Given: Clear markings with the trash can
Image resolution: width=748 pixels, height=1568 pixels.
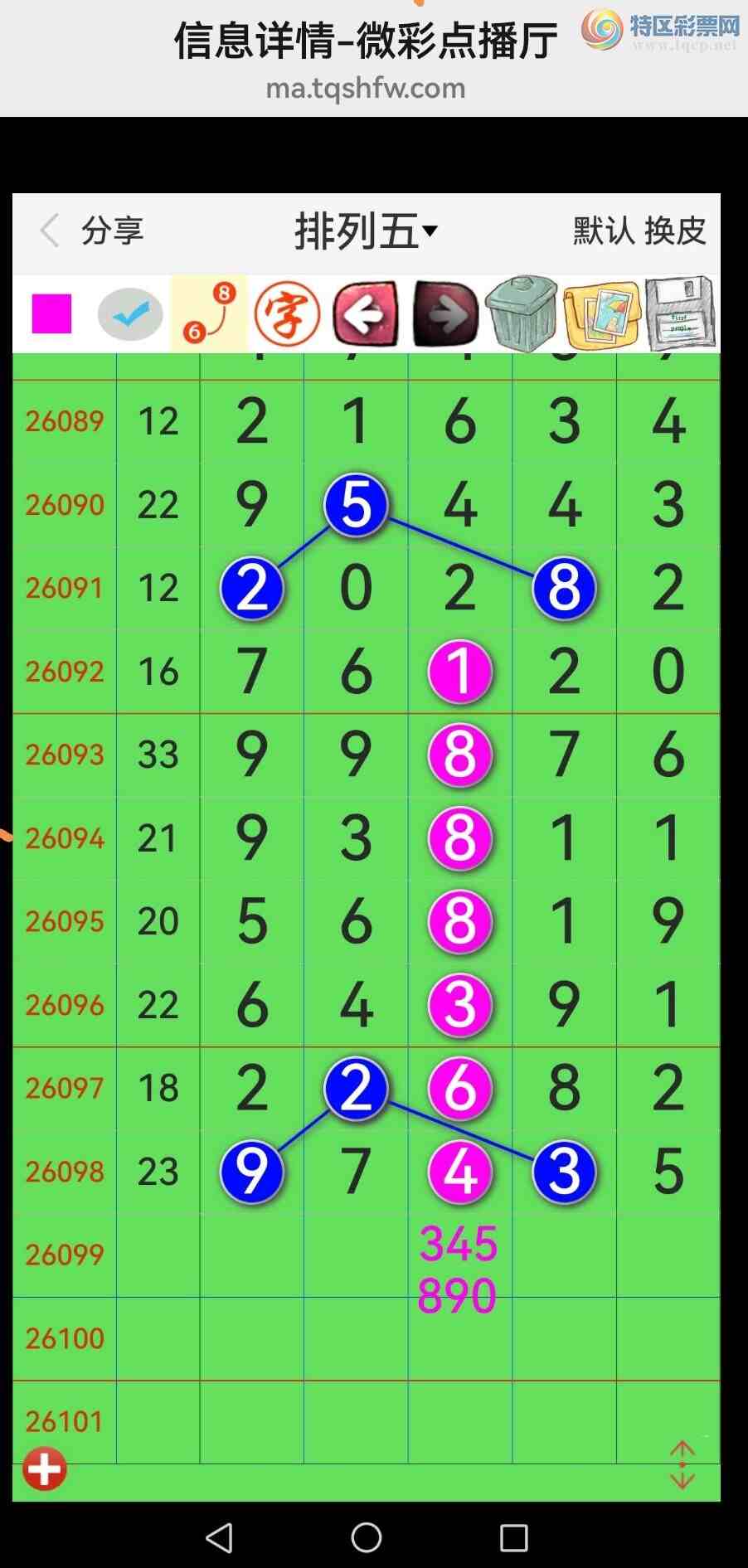Looking at the screenshot, I should (522, 314).
